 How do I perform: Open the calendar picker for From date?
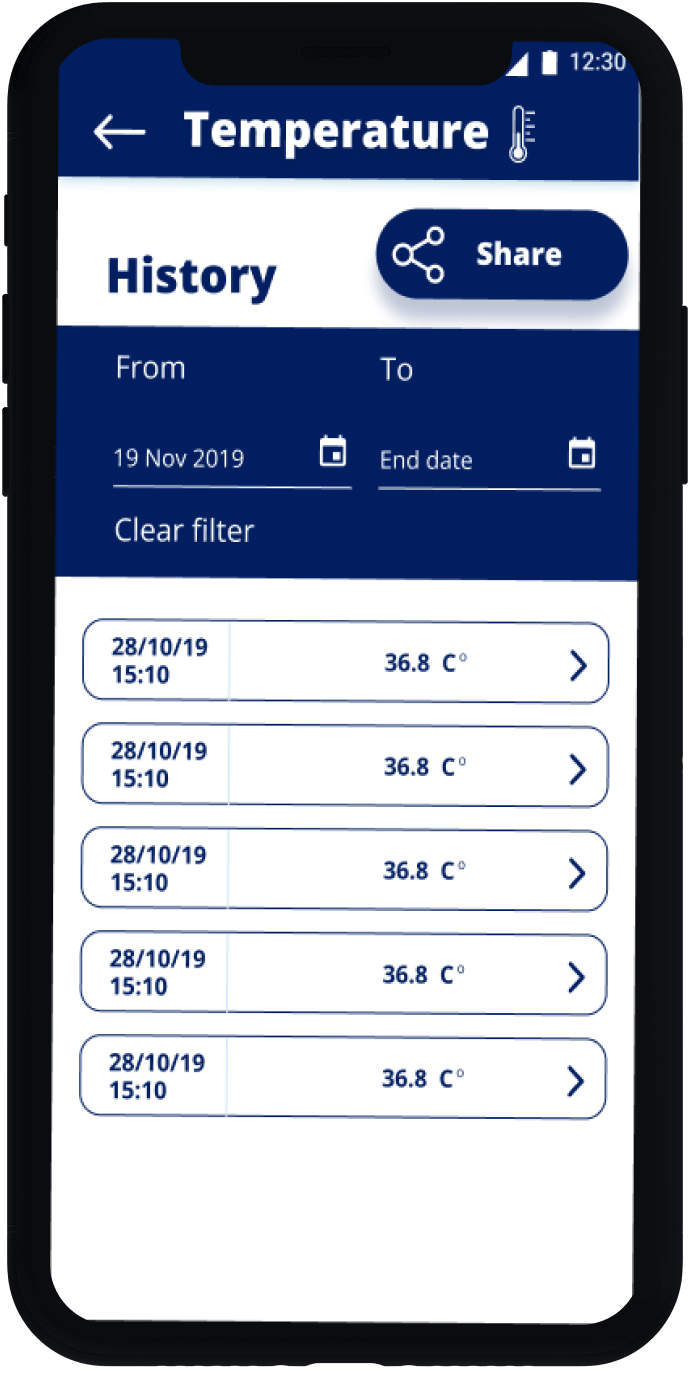coord(332,452)
